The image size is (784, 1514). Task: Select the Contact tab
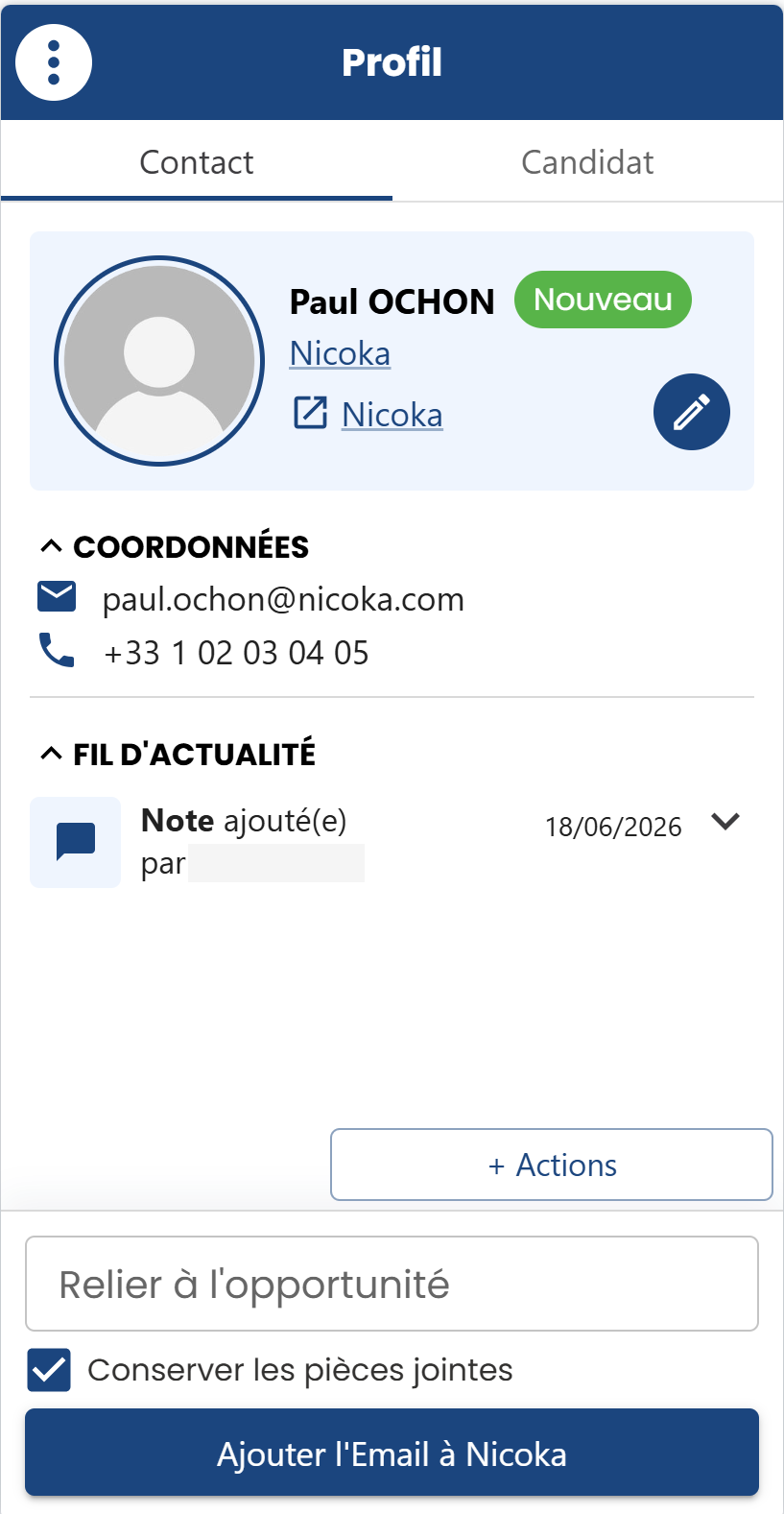(x=197, y=162)
